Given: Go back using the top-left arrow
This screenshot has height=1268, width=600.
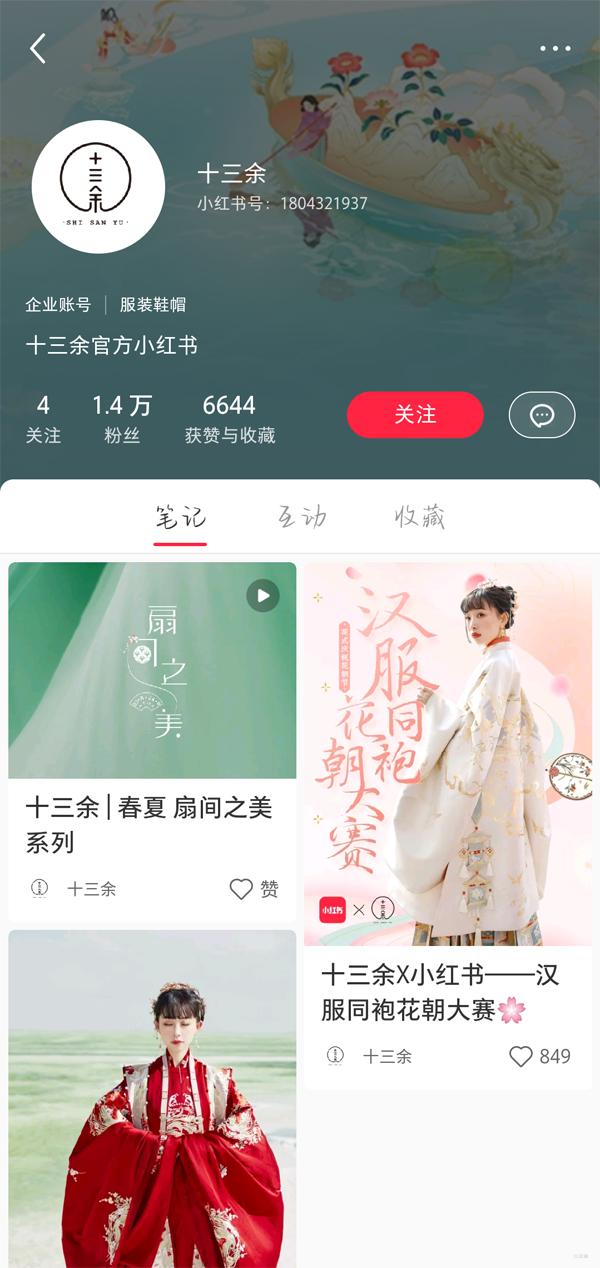Looking at the screenshot, I should click(38, 48).
